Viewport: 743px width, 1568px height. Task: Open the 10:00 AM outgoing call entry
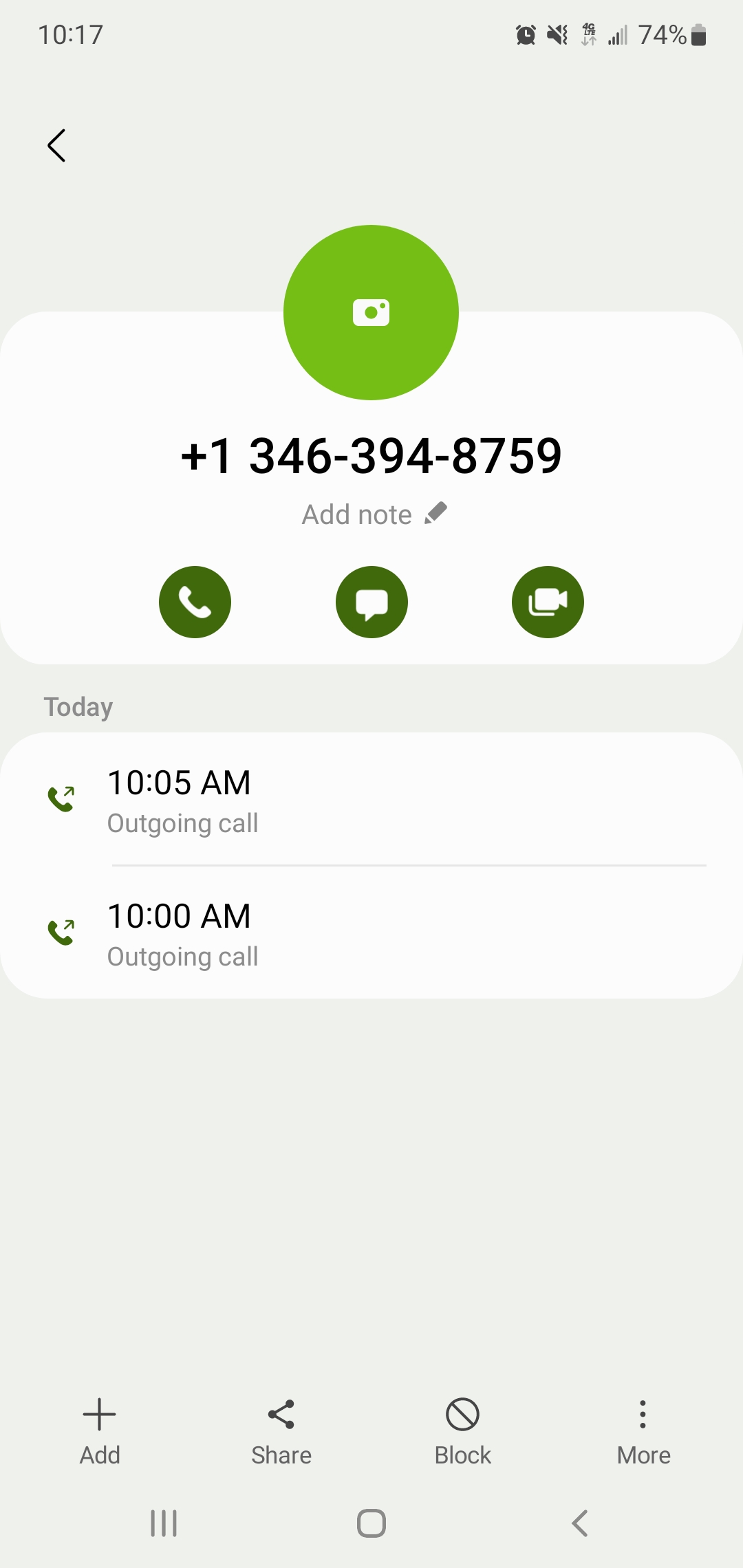[371, 933]
